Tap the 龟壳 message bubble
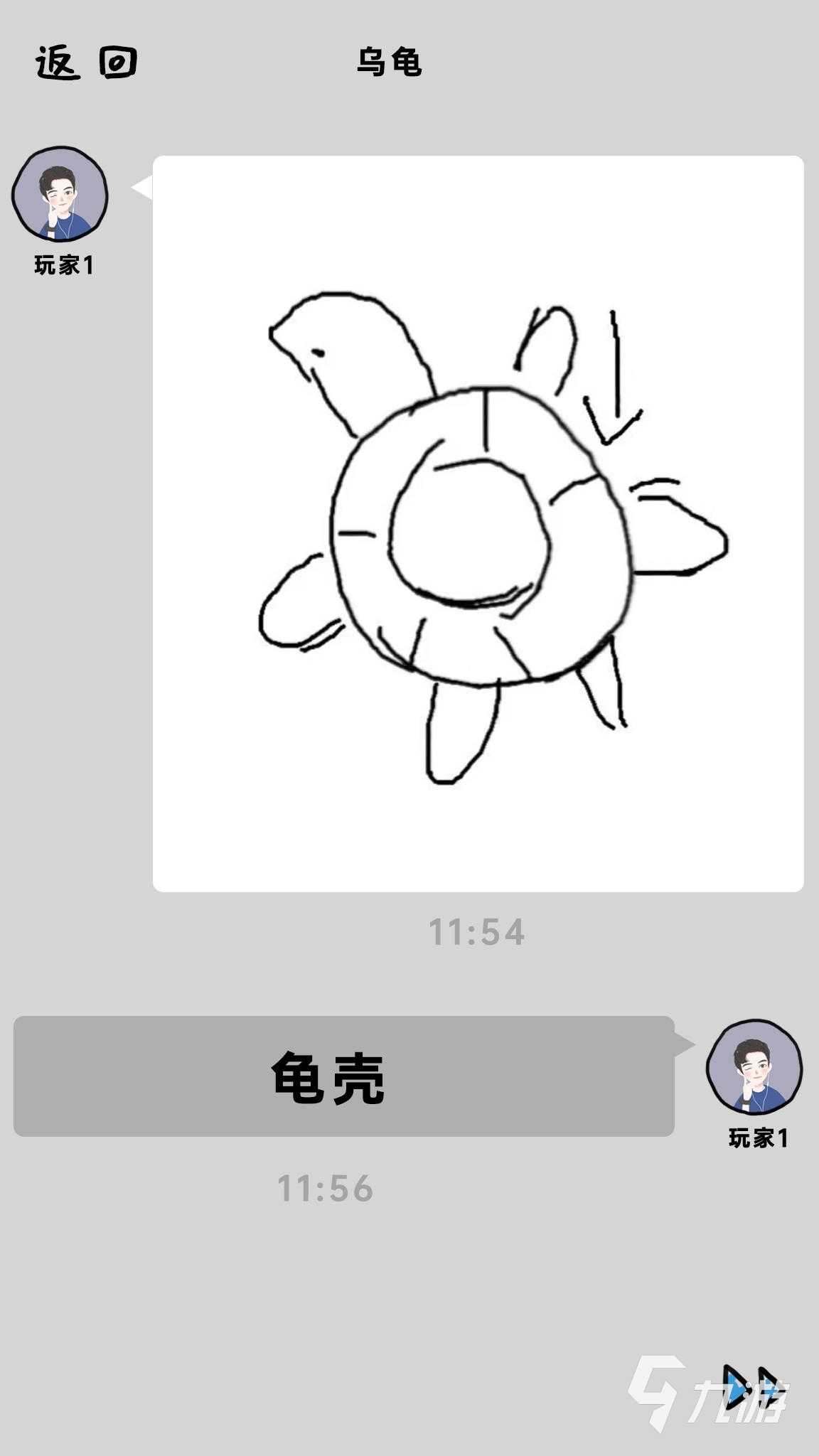819x1456 pixels. click(343, 1076)
